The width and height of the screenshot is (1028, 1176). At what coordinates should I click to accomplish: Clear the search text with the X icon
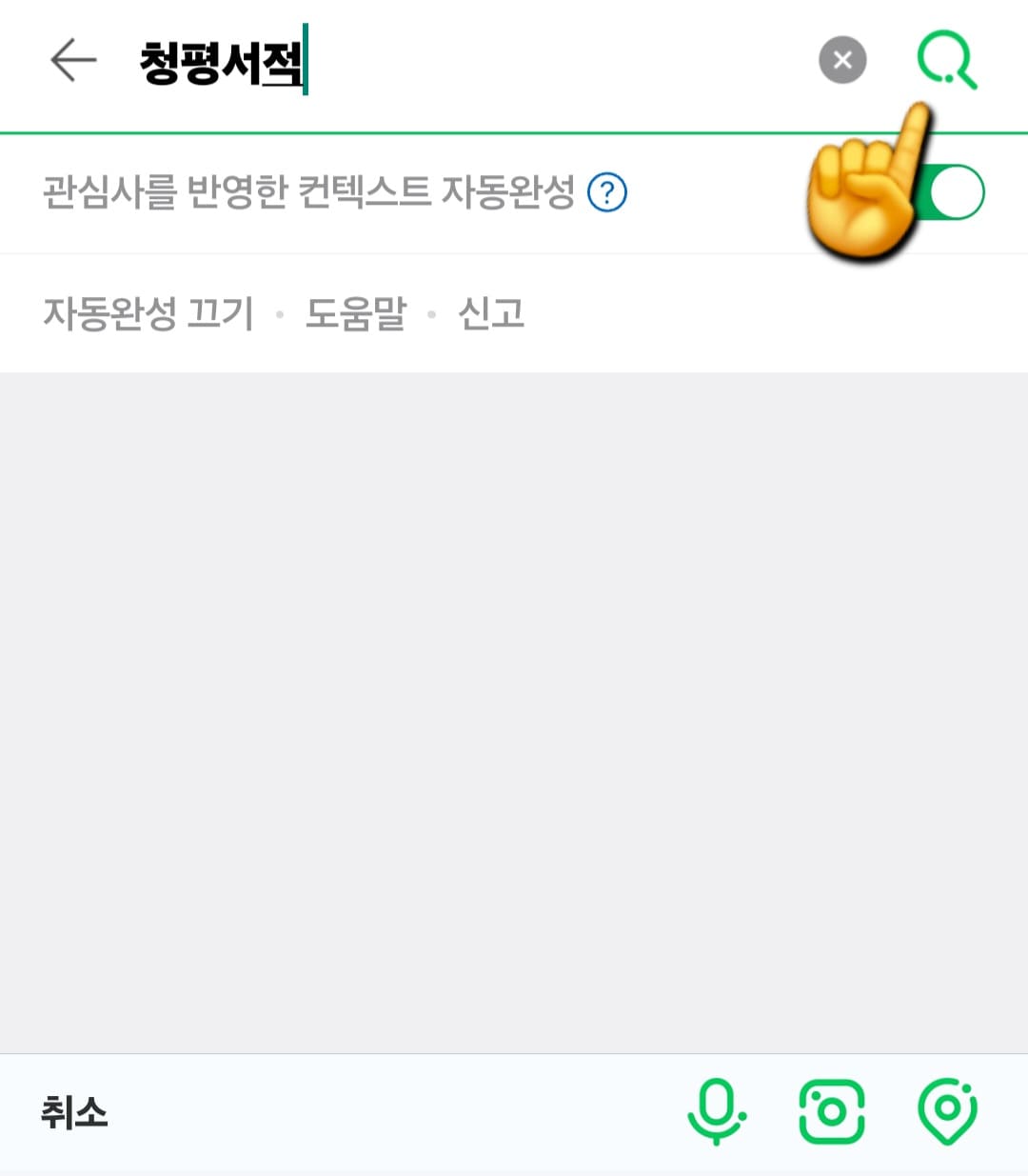tap(841, 60)
